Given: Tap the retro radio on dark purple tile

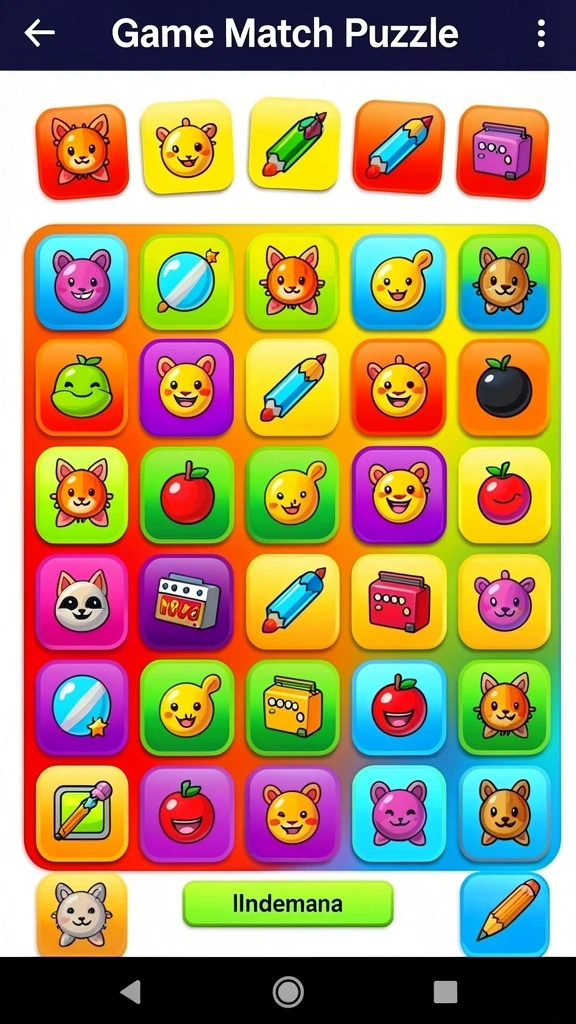Looking at the screenshot, I should coord(187,601).
